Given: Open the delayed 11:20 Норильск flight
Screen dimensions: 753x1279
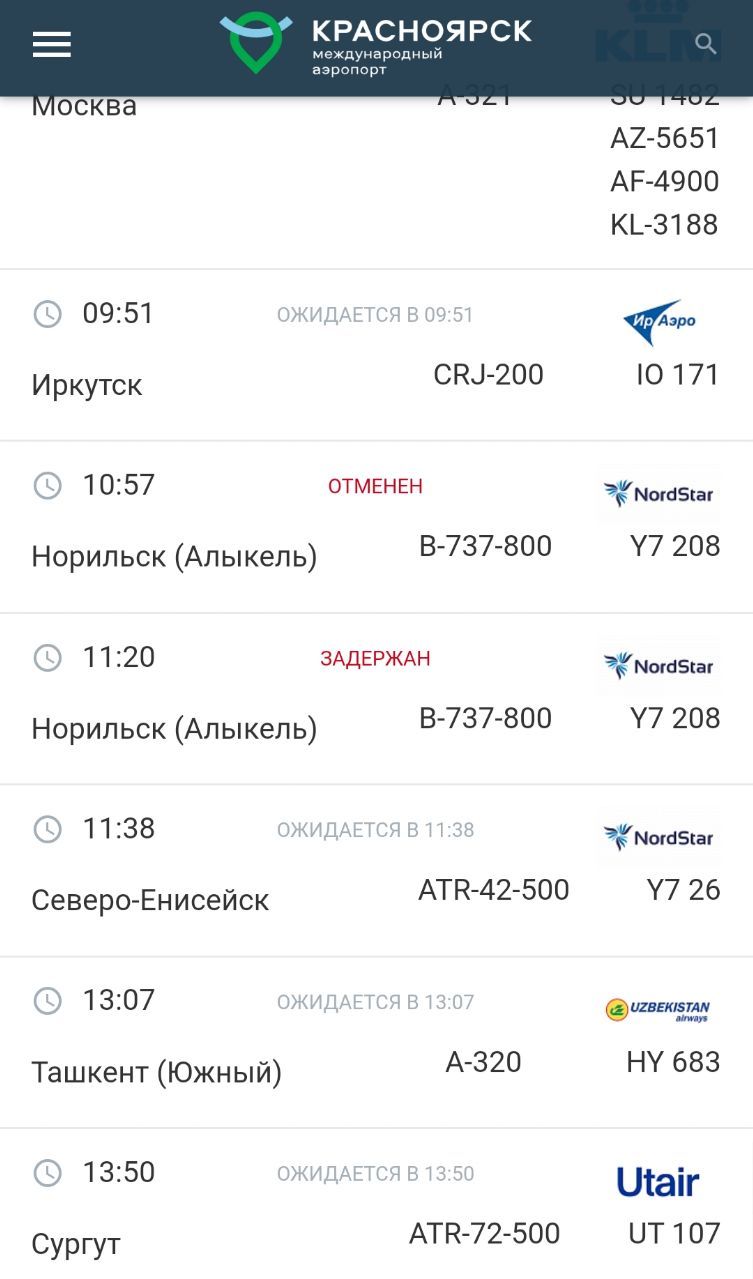Looking at the screenshot, I should coord(376,699).
